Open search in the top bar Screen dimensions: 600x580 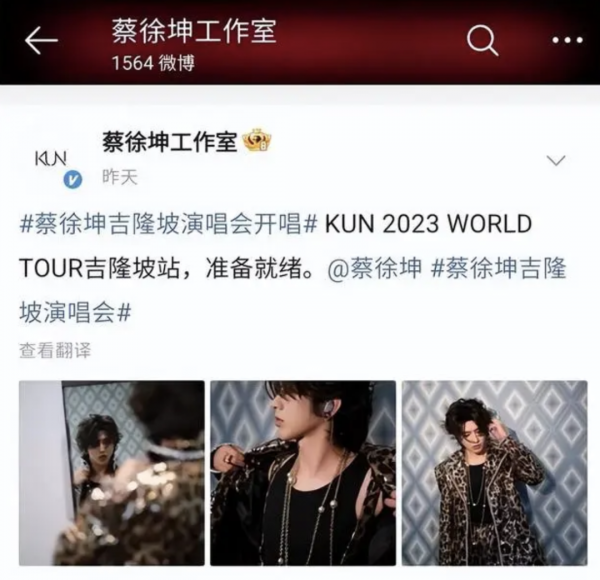tap(482, 40)
